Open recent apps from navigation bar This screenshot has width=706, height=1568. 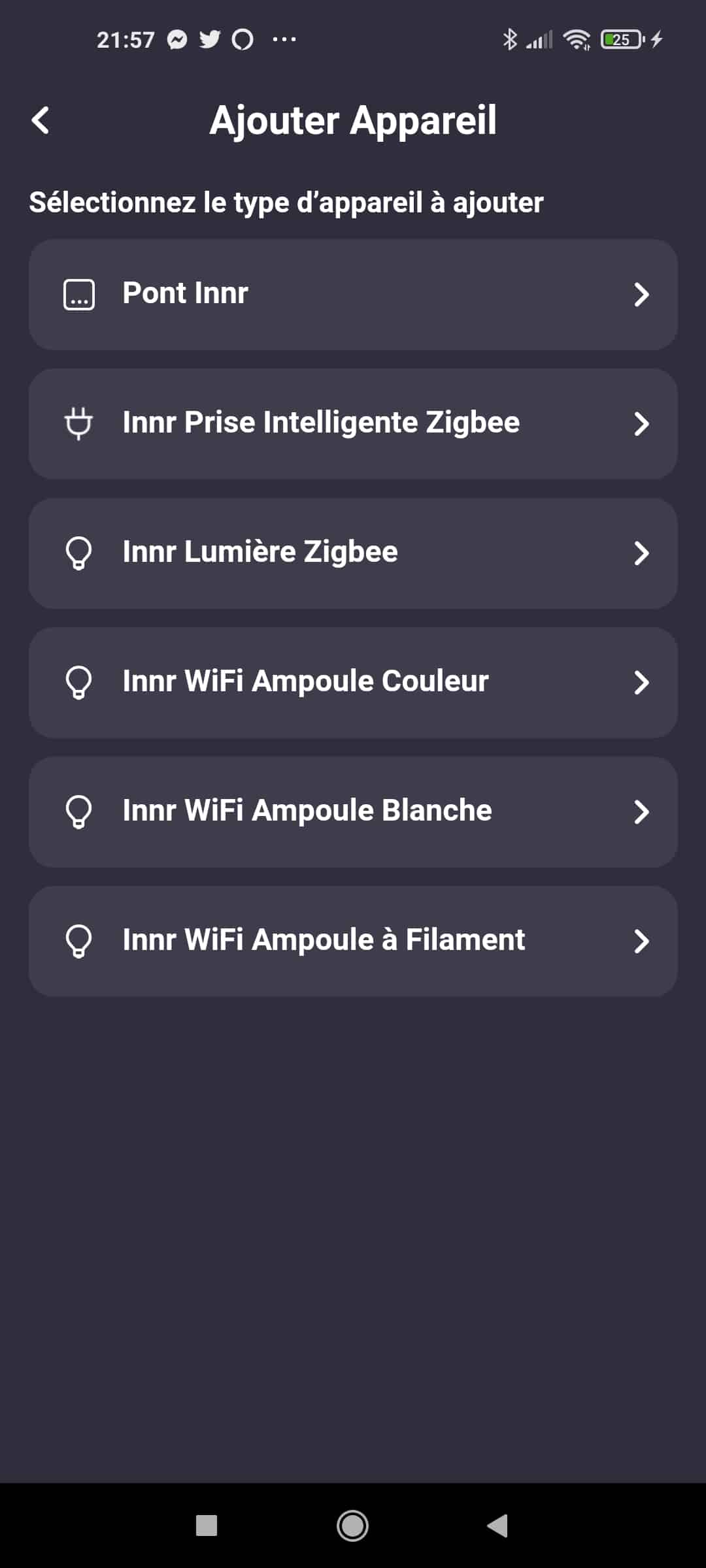click(x=207, y=1526)
